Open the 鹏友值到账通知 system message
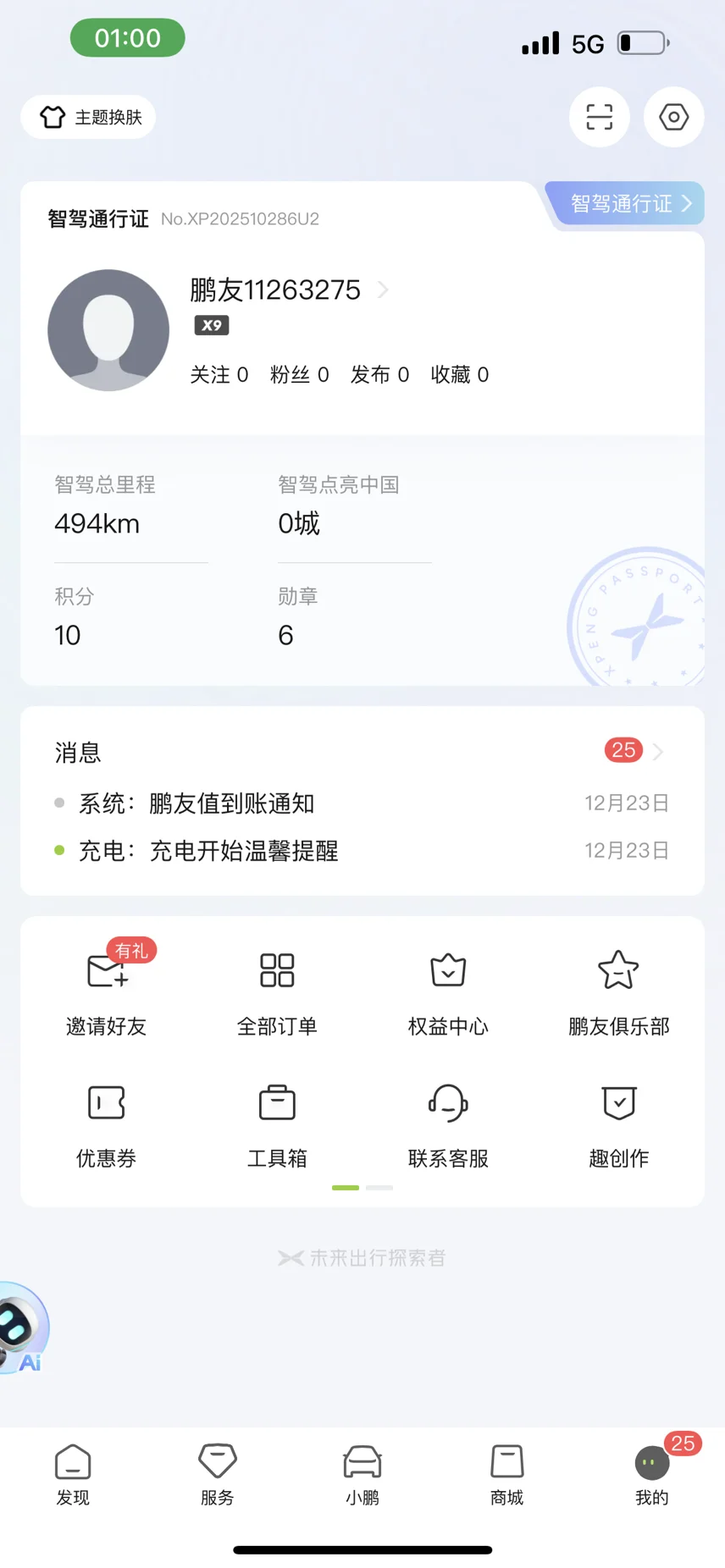 (x=231, y=803)
